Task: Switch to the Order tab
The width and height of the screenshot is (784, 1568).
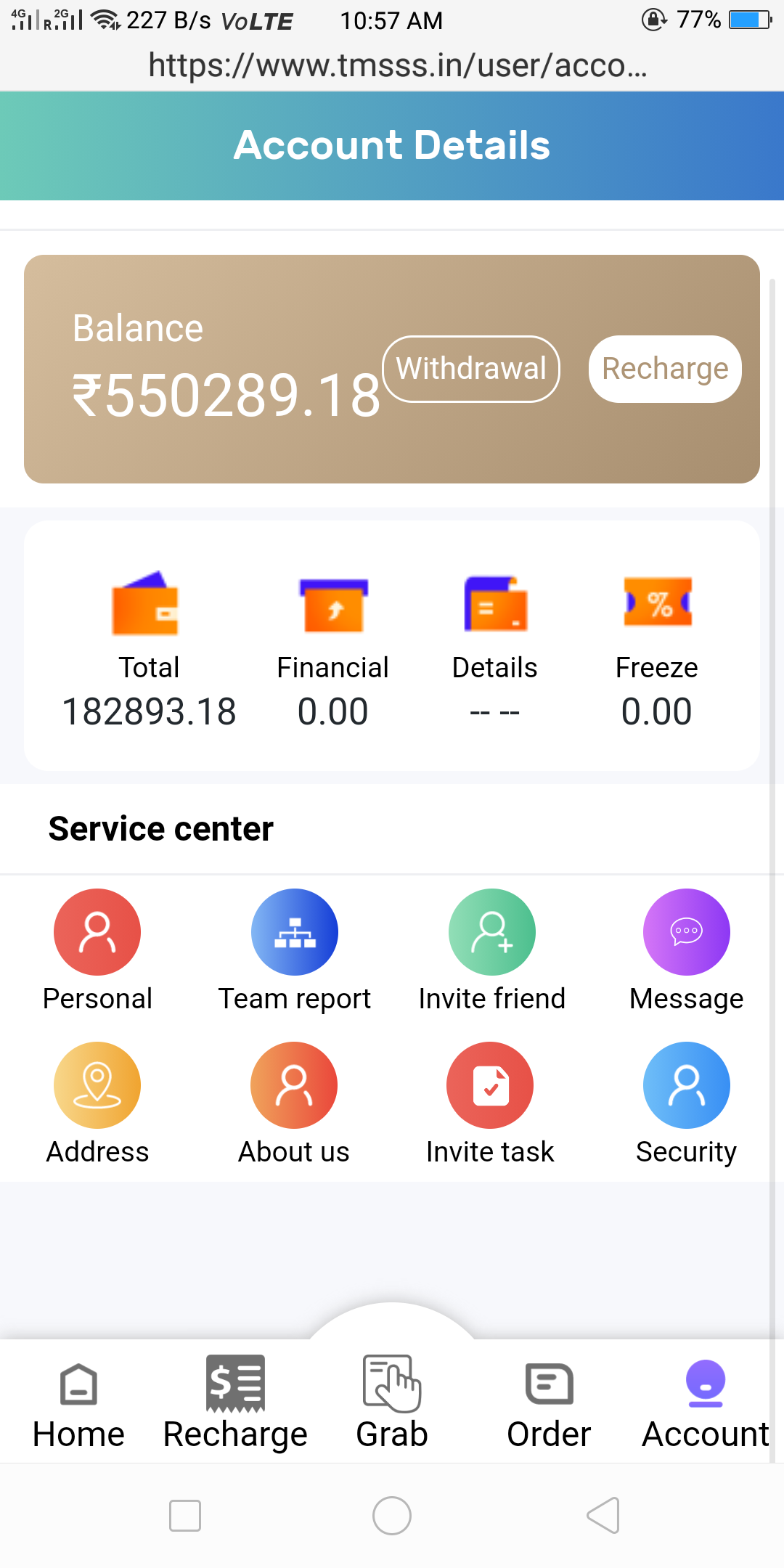Action: pyautogui.click(x=549, y=1404)
